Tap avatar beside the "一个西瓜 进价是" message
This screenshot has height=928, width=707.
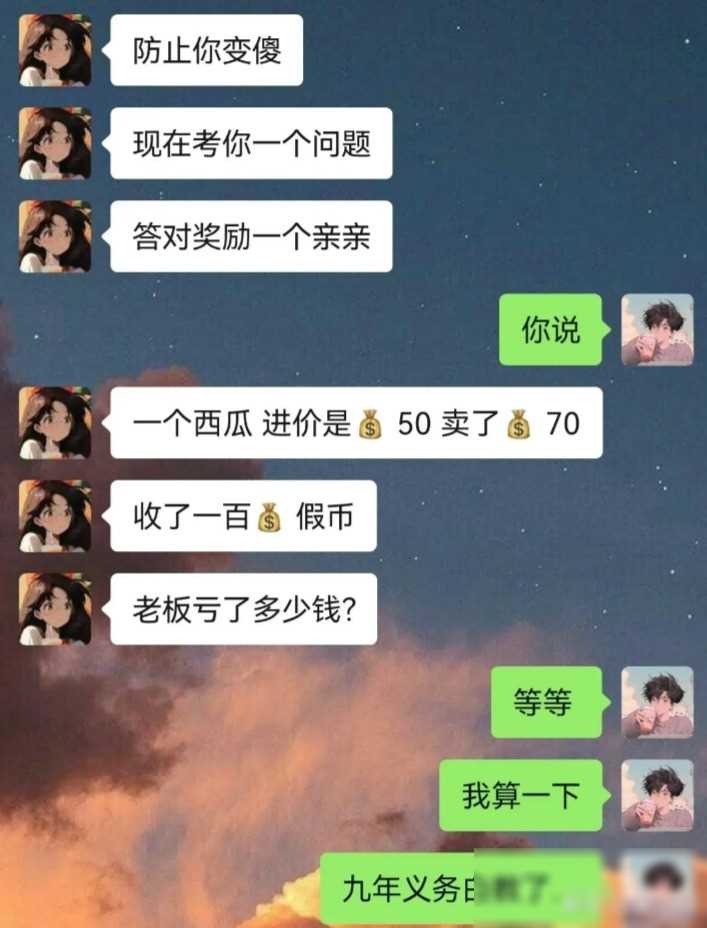point(55,422)
